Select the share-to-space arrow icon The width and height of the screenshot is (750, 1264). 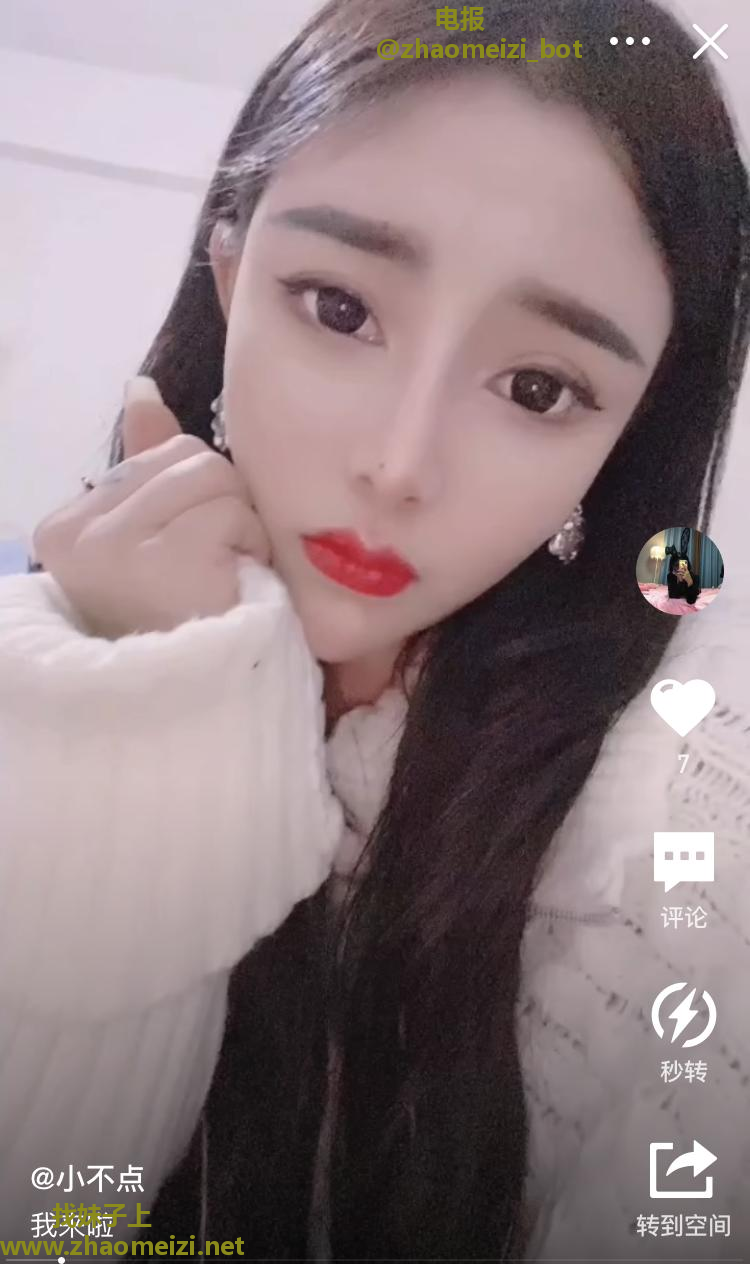(684, 1166)
